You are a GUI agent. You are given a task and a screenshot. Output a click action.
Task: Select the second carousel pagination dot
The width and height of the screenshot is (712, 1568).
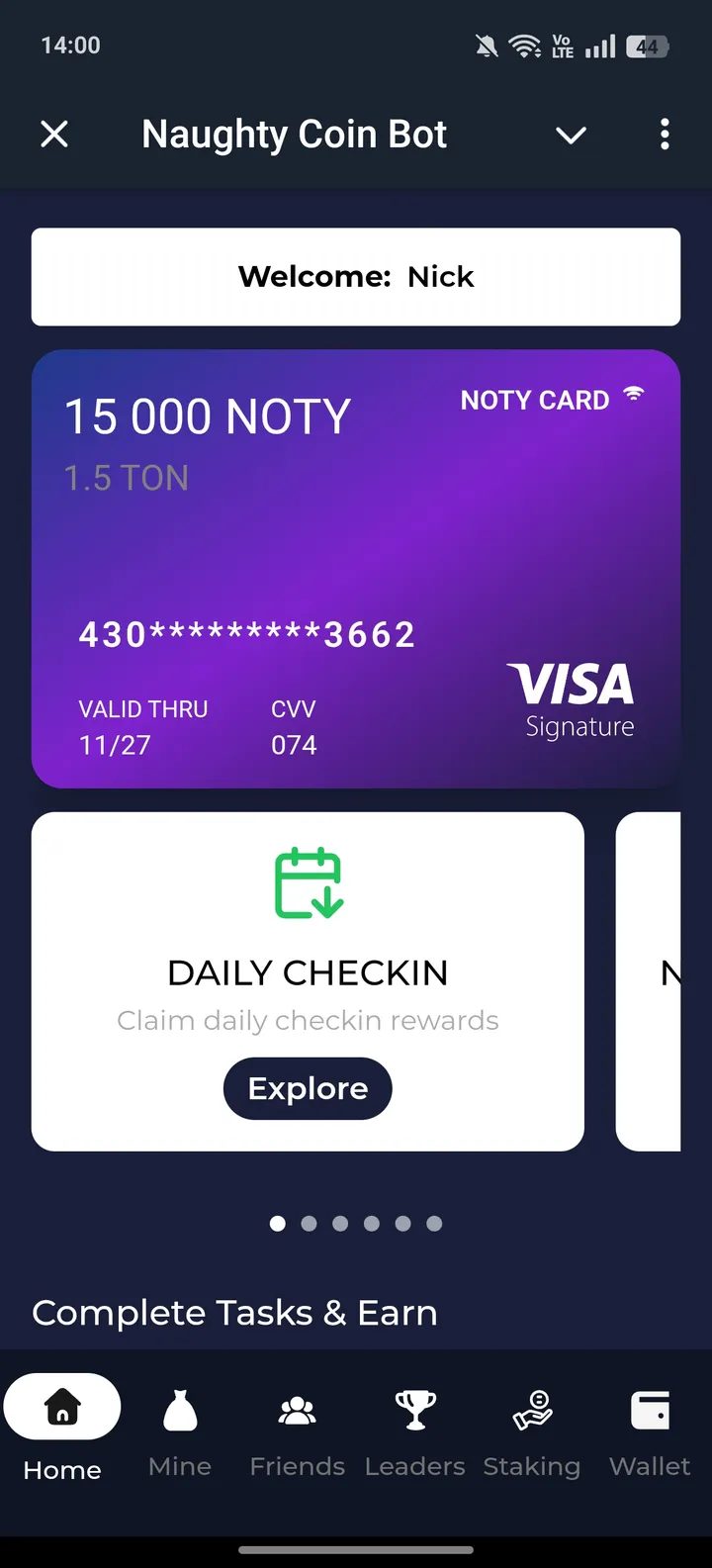[x=309, y=1224]
